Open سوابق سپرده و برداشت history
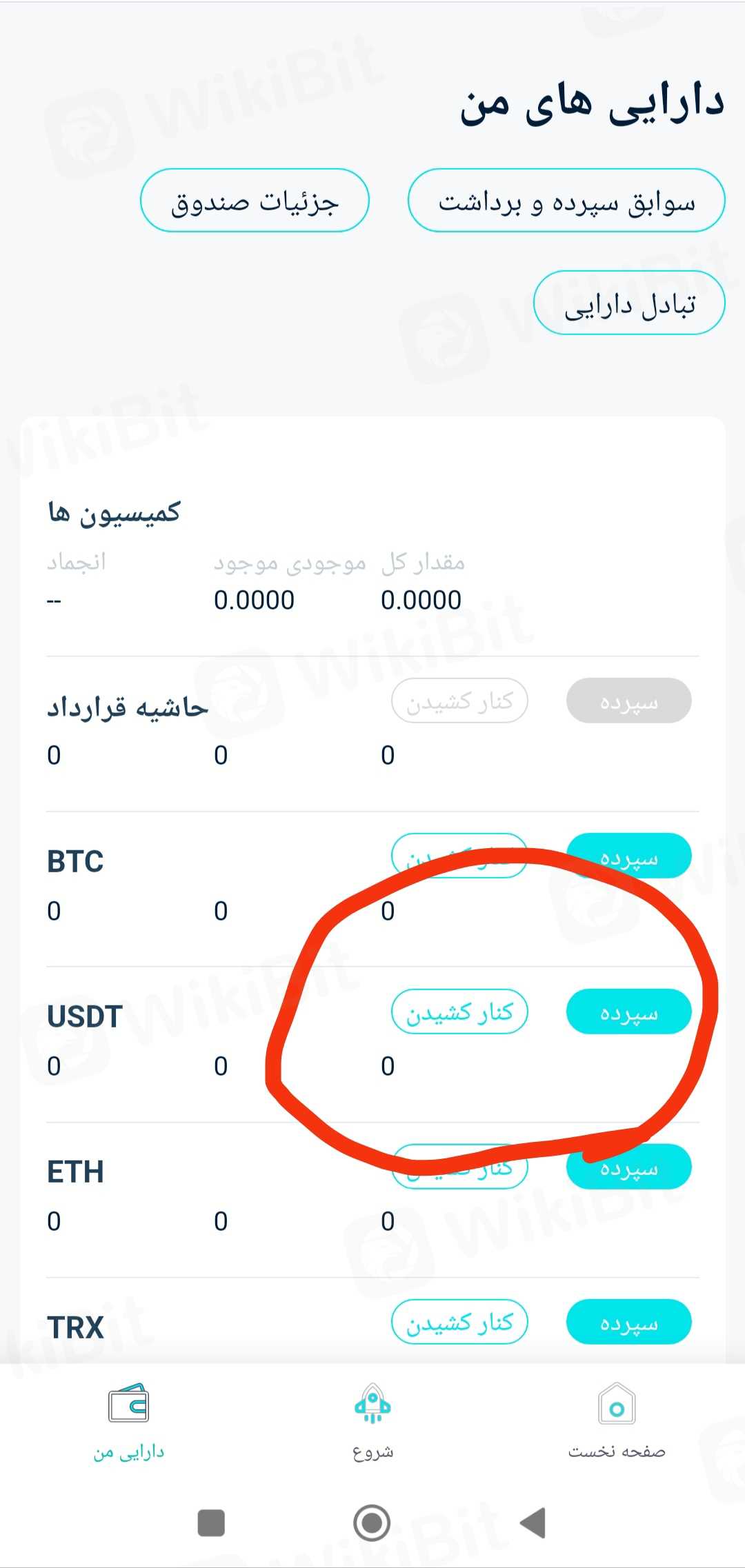 (566, 201)
